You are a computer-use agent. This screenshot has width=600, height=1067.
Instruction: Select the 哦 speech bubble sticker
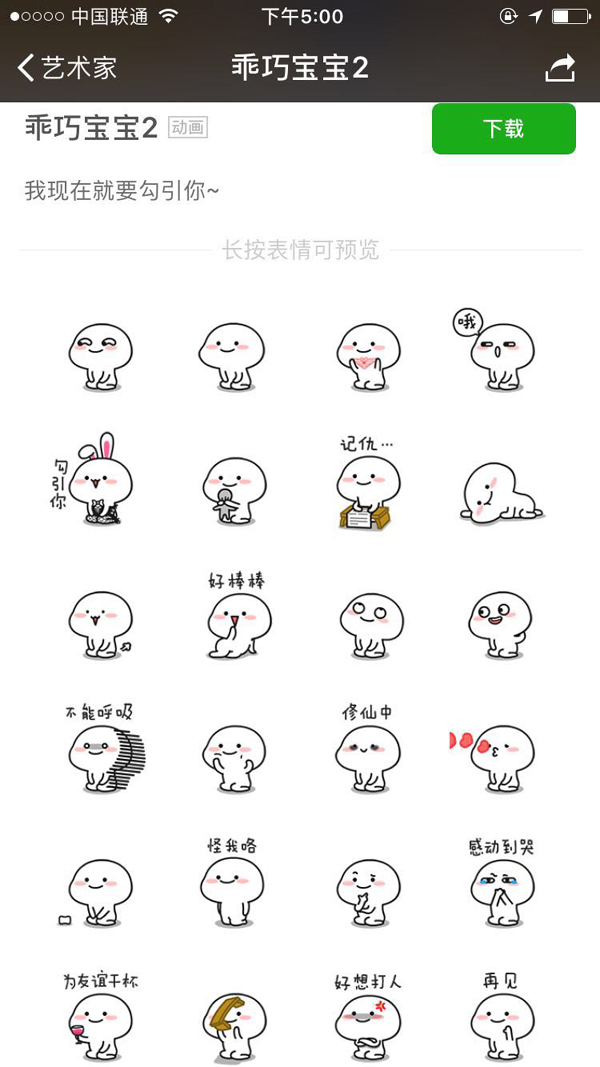[x=499, y=352]
